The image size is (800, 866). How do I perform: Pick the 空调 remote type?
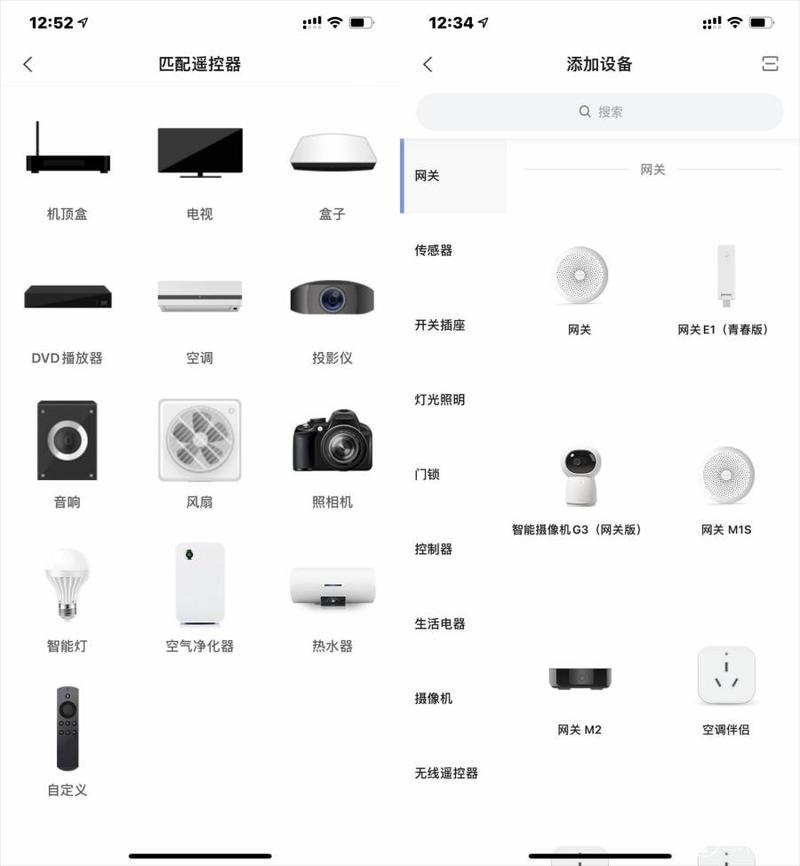pyautogui.click(x=199, y=312)
